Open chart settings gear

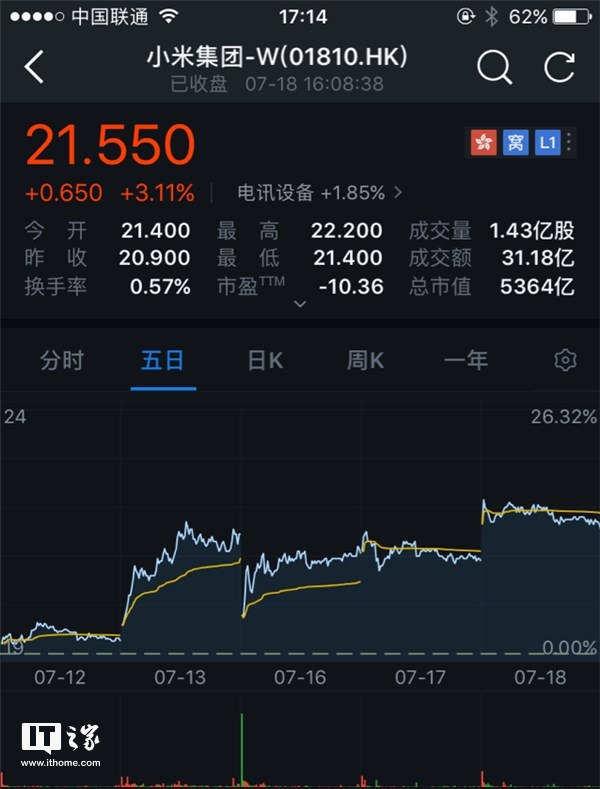(x=566, y=361)
